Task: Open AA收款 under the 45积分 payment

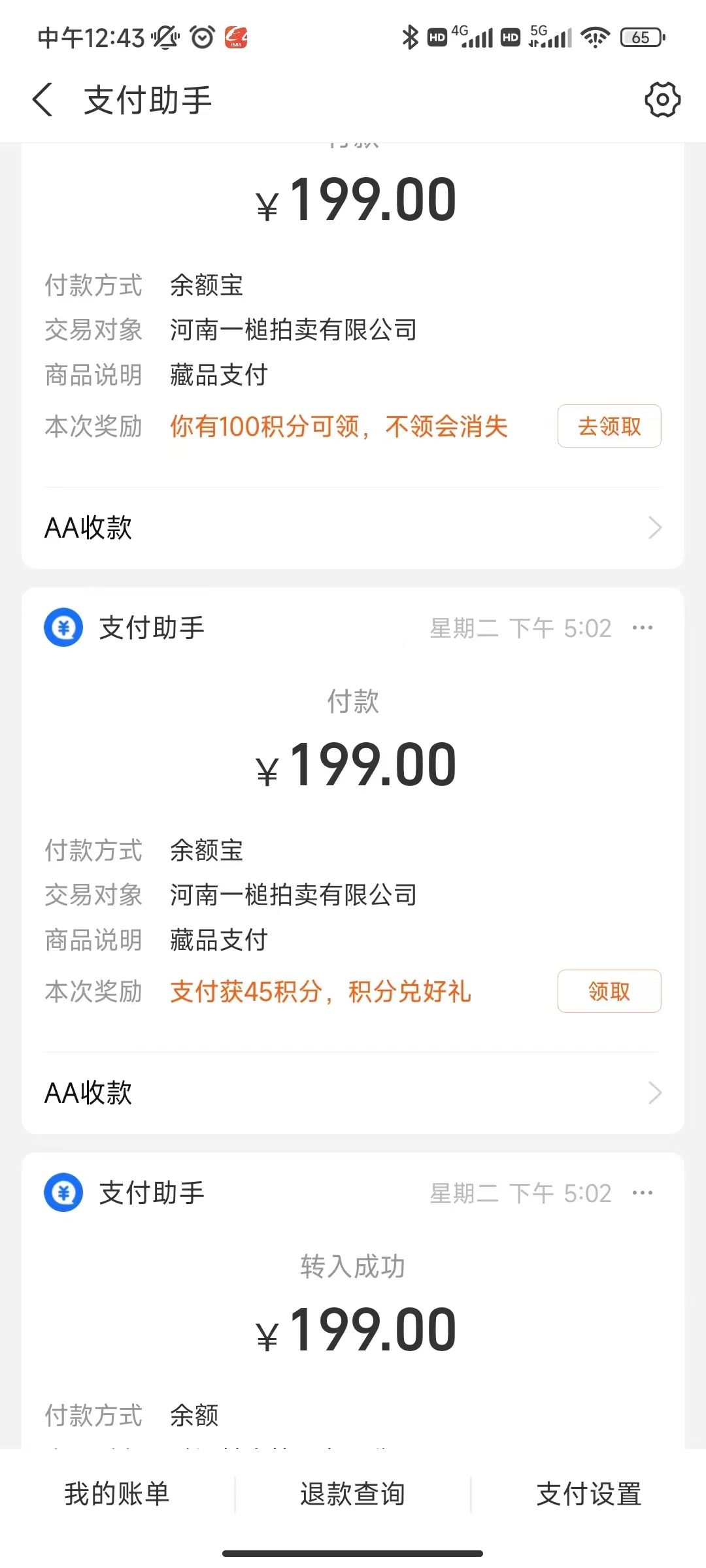Action: (353, 1092)
